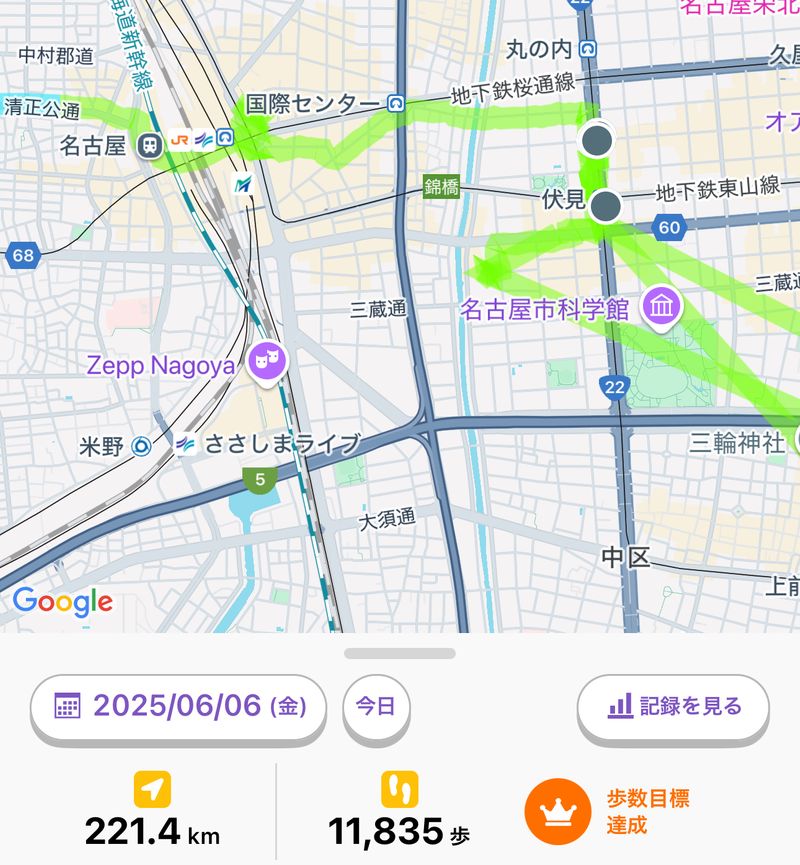Jump to today with the 今日 button
Screen dimensions: 800x865
coord(376,707)
